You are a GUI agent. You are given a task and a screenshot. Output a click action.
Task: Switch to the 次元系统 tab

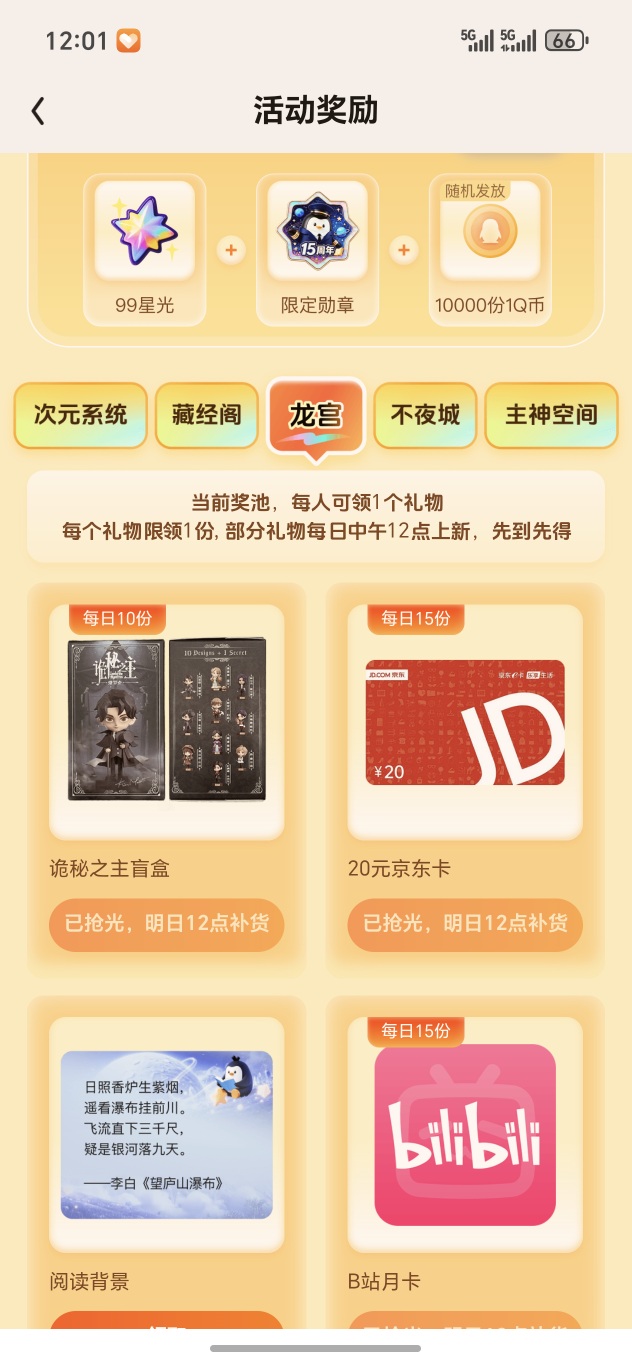pyautogui.click(x=81, y=414)
